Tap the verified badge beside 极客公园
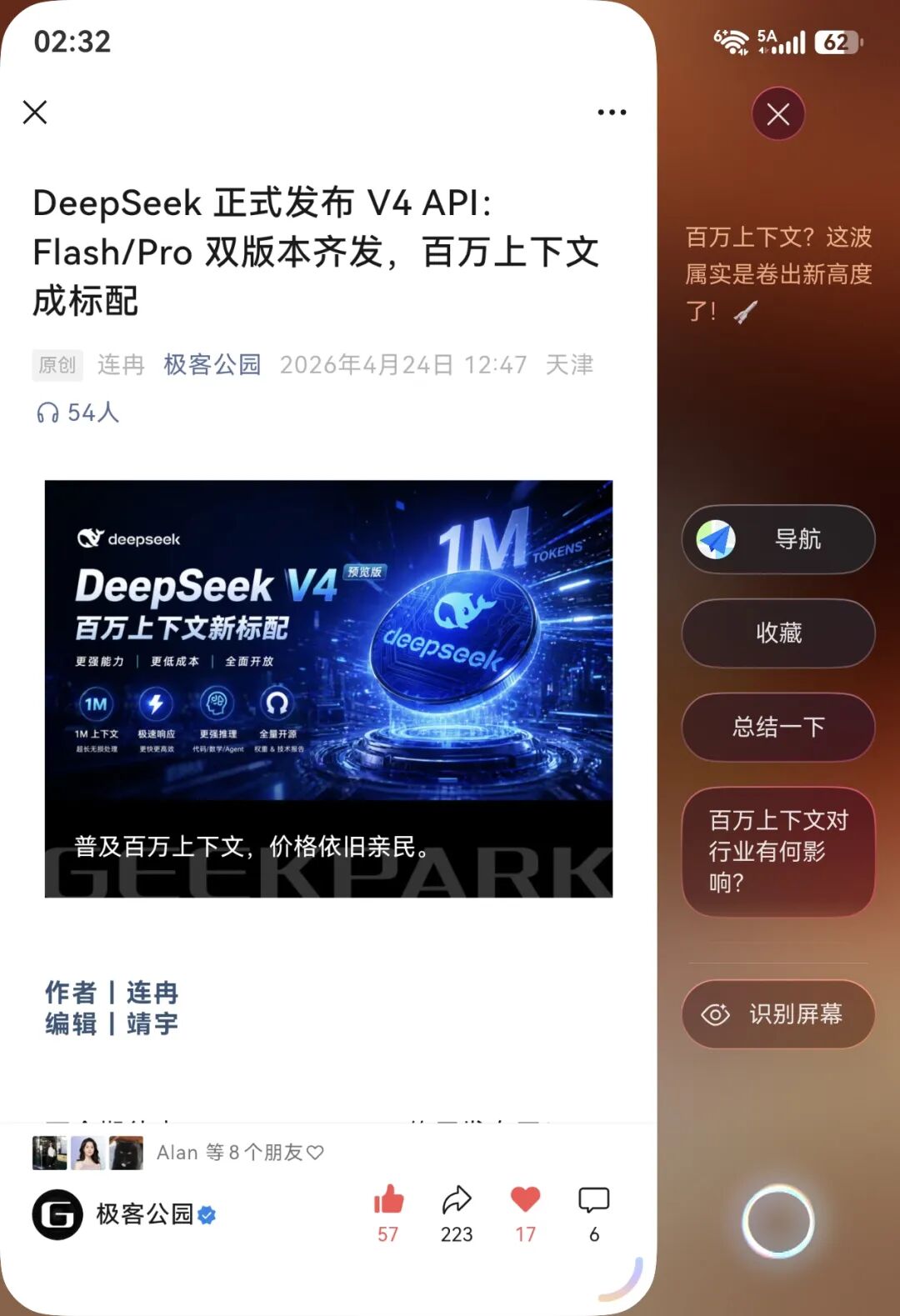Screen dimensions: 900x1316 point(206,1217)
